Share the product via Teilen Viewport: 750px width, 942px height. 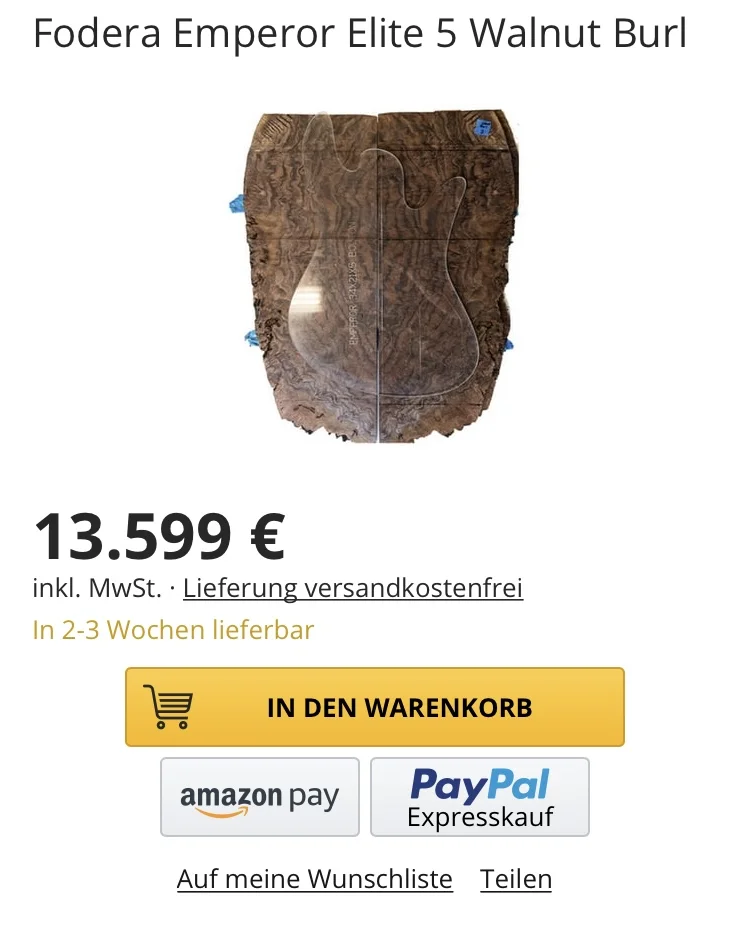[x=516, y=879]
